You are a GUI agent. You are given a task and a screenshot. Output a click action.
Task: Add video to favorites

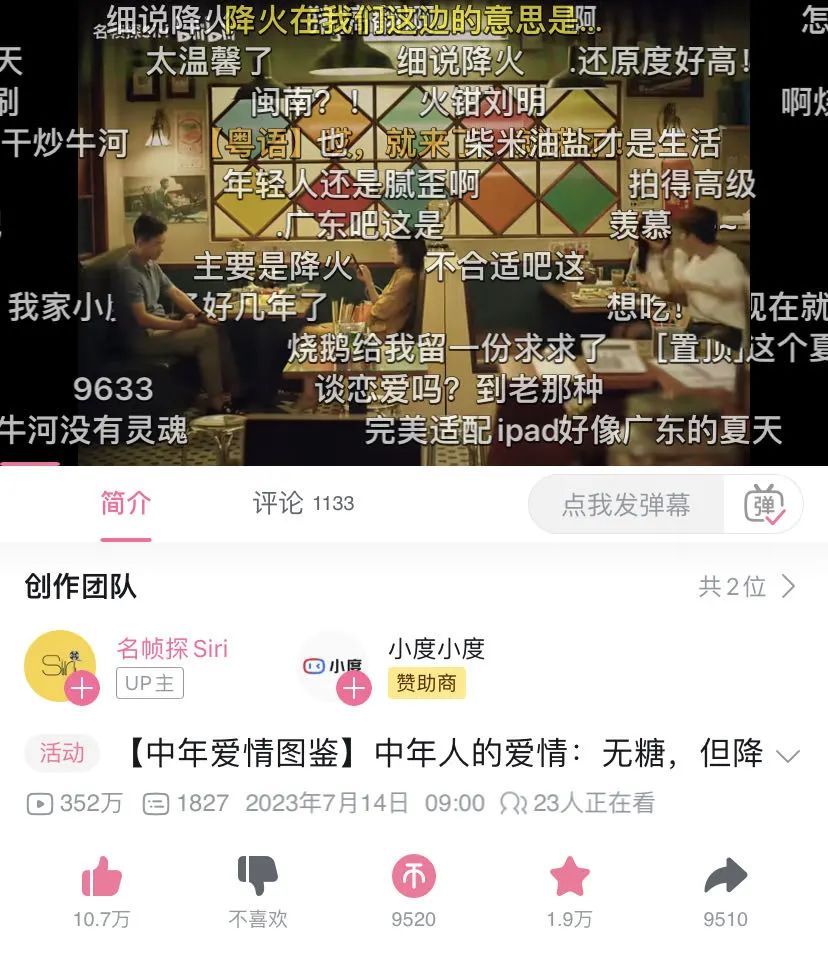click(569, 878)
